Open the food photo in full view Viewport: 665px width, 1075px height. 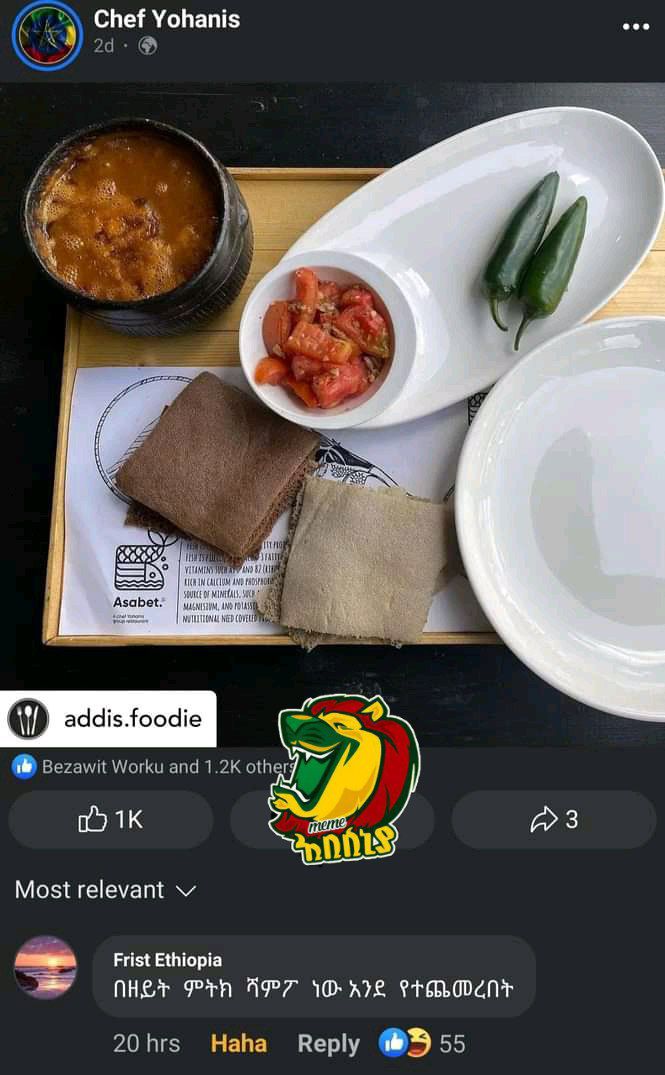[x=332, y=415]
